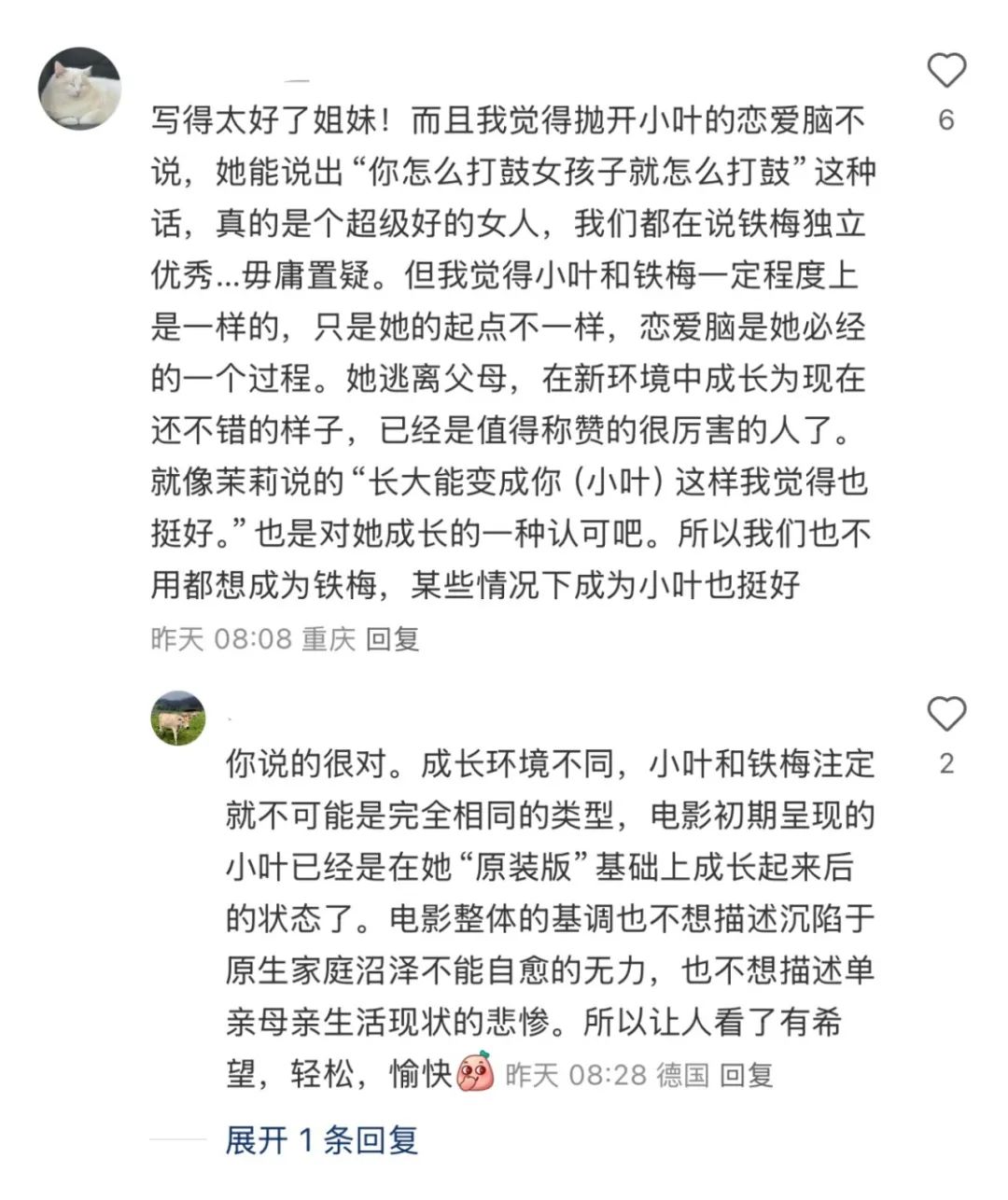Image resolution: width=1008 pixels, height=1200 pixels.
Task: Reply to the 08:28 德国 comment
Action: click(747, 1075)
